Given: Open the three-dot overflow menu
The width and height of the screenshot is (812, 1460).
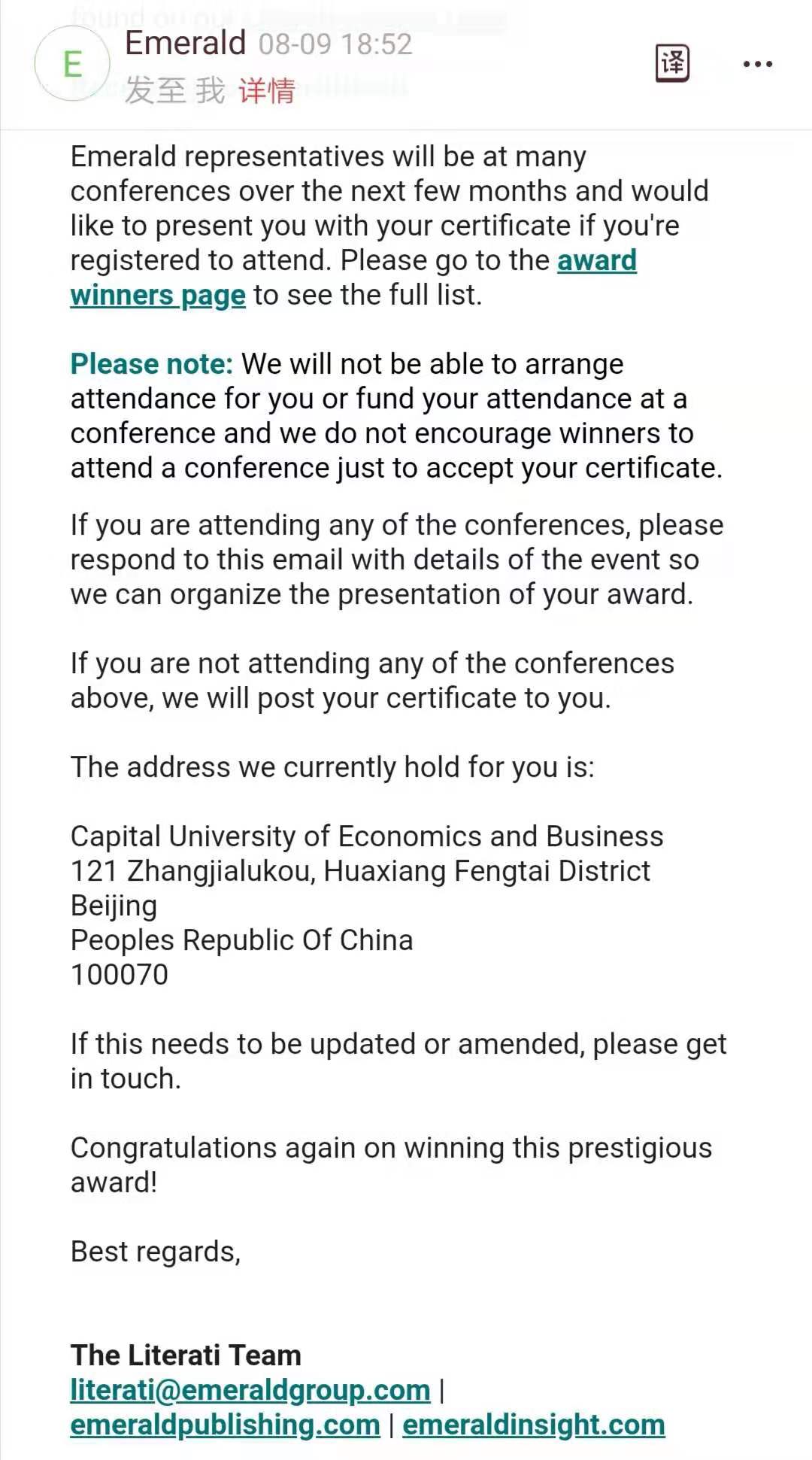Looking at the screenshot, I should coord(757,64).
